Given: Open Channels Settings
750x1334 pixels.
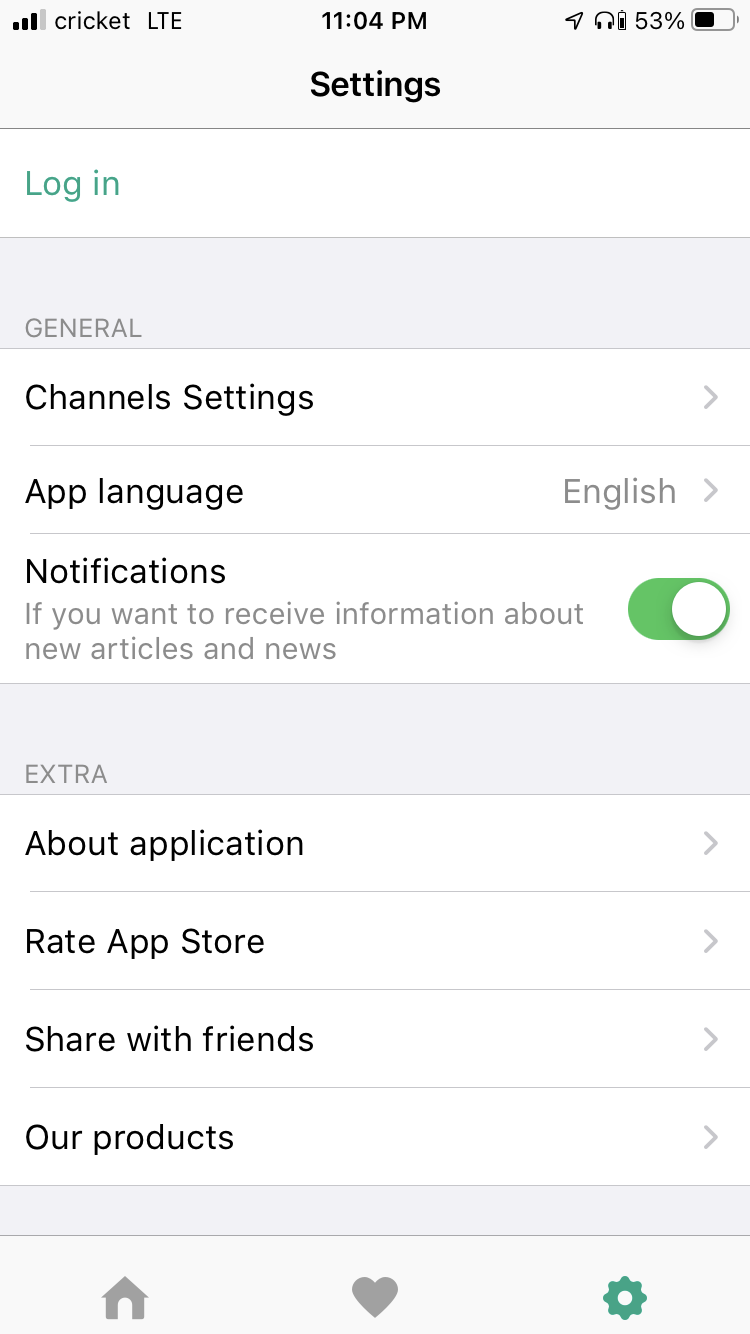Looking at the screenshot, I should click(375, 397).
